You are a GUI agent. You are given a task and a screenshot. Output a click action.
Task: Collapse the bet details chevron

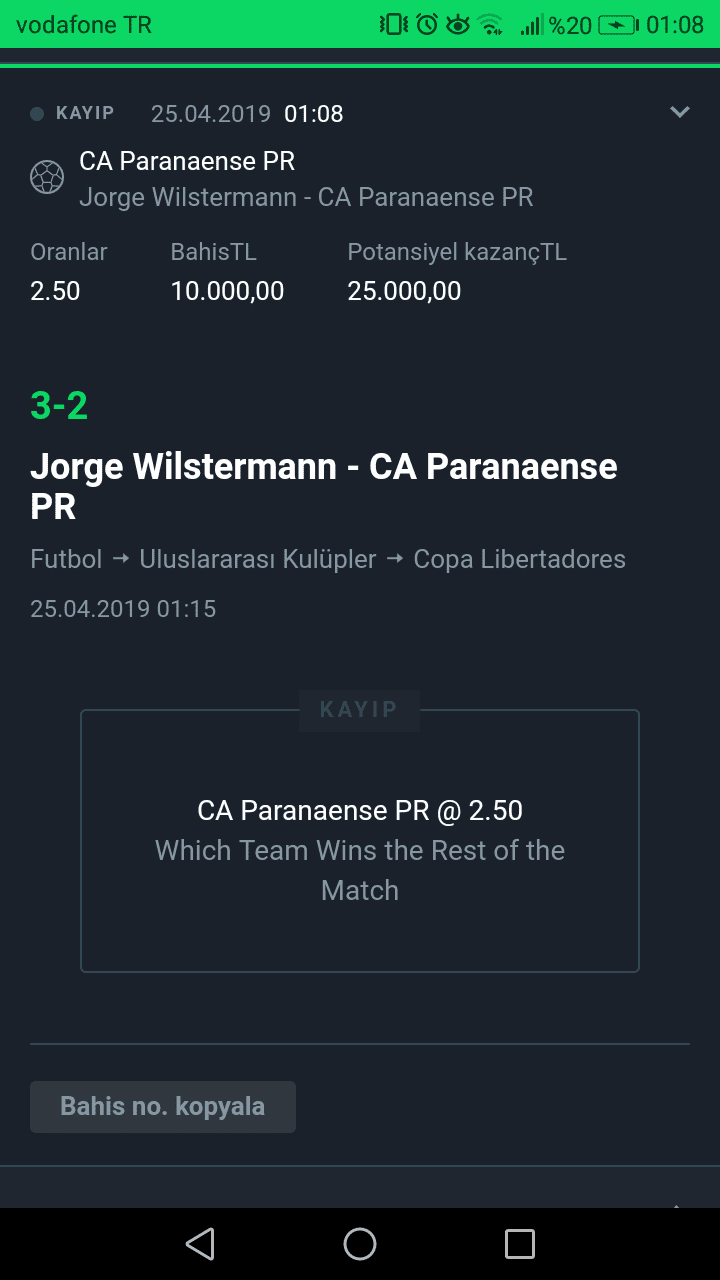pyautogui.click(x=680, y=112)
